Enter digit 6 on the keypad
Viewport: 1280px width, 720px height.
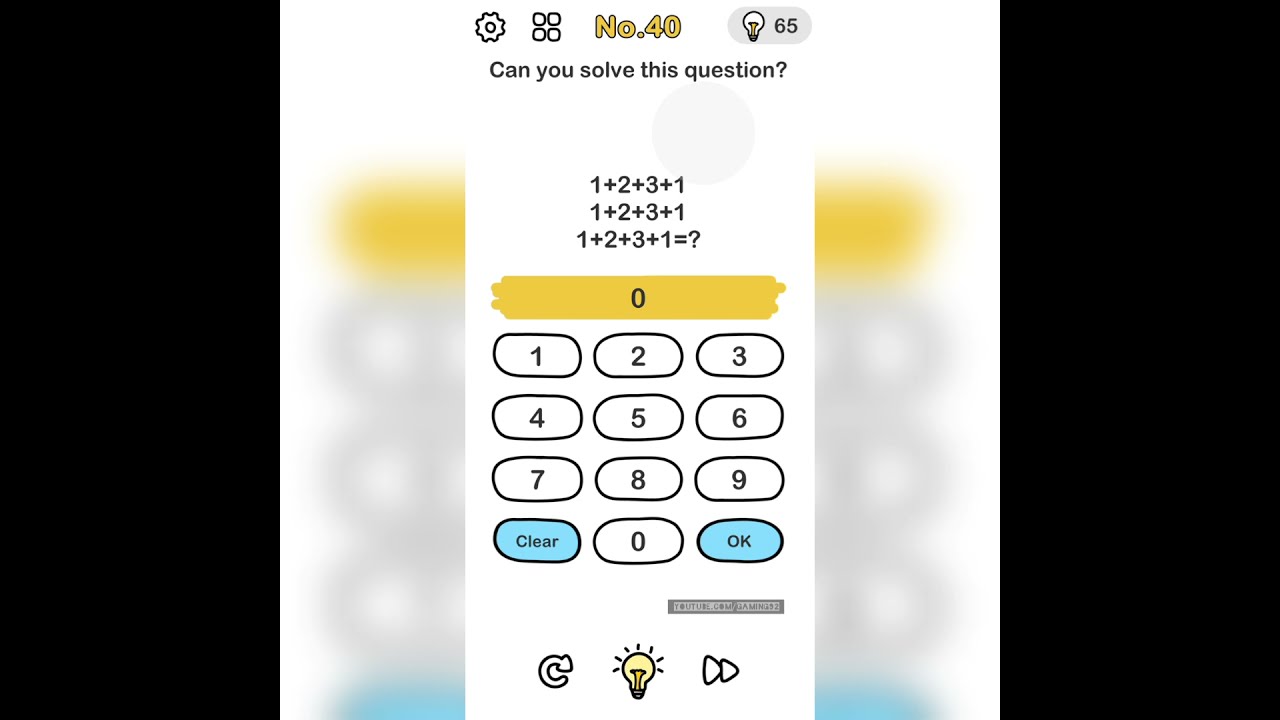(x=739, y=418)
